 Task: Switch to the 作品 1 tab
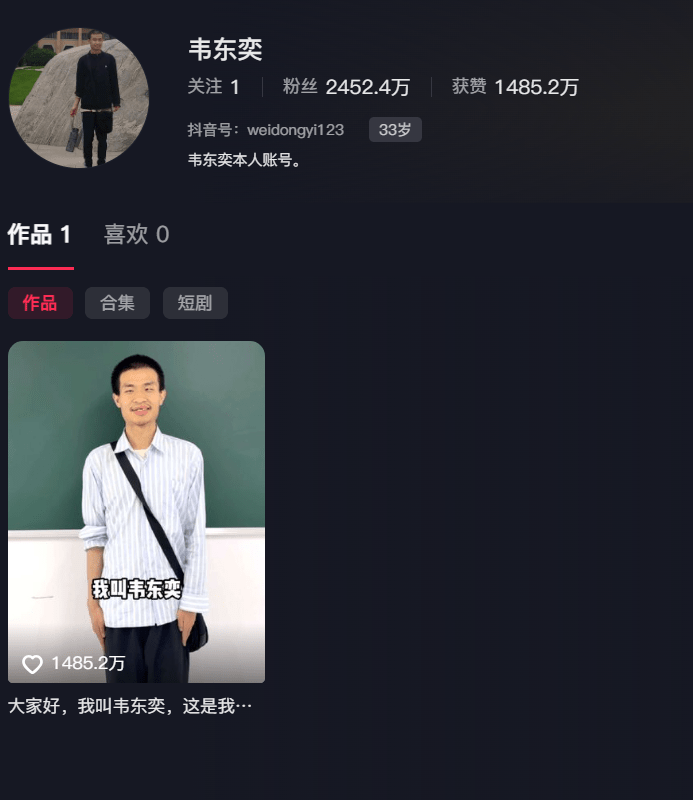click(x=40, y=235)
